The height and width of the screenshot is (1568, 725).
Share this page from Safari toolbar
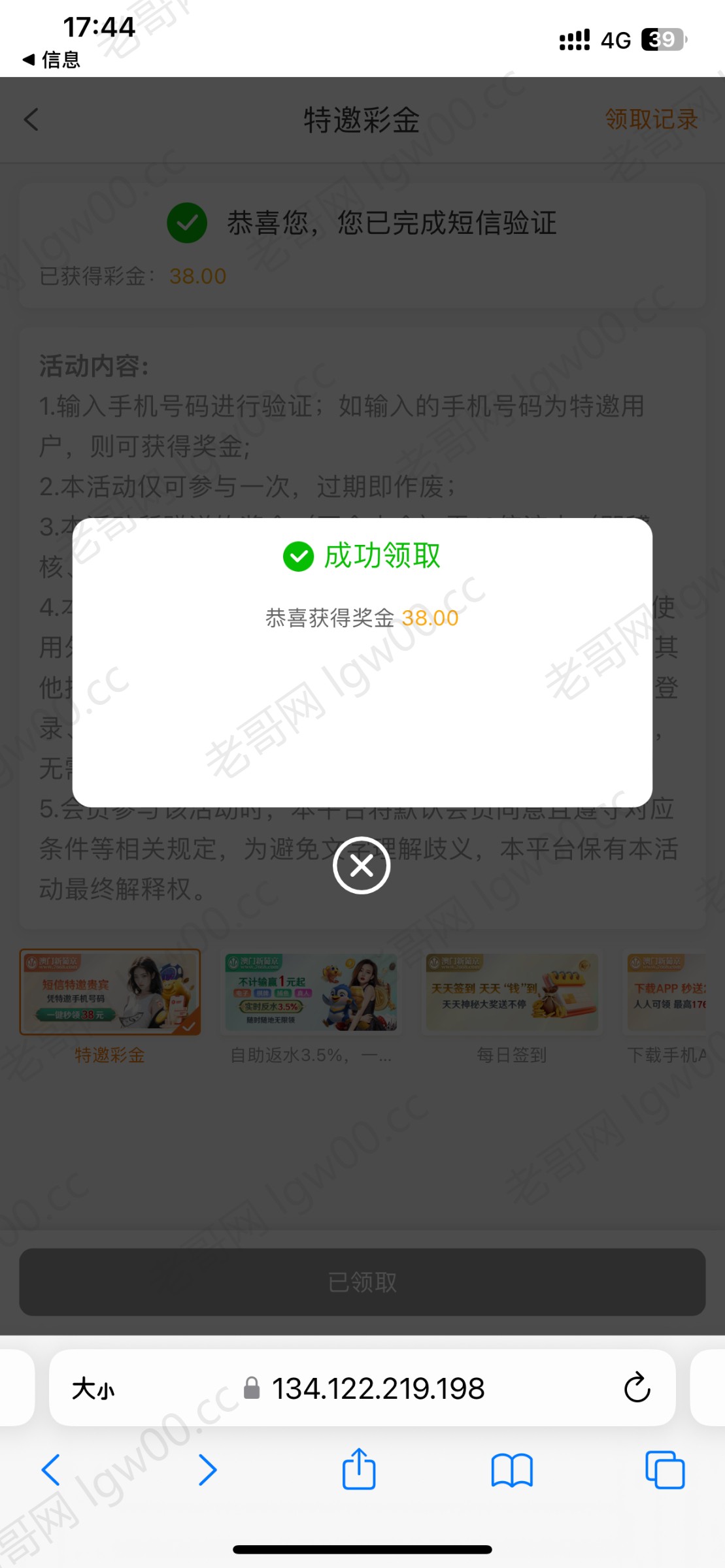click(359, 1470)
